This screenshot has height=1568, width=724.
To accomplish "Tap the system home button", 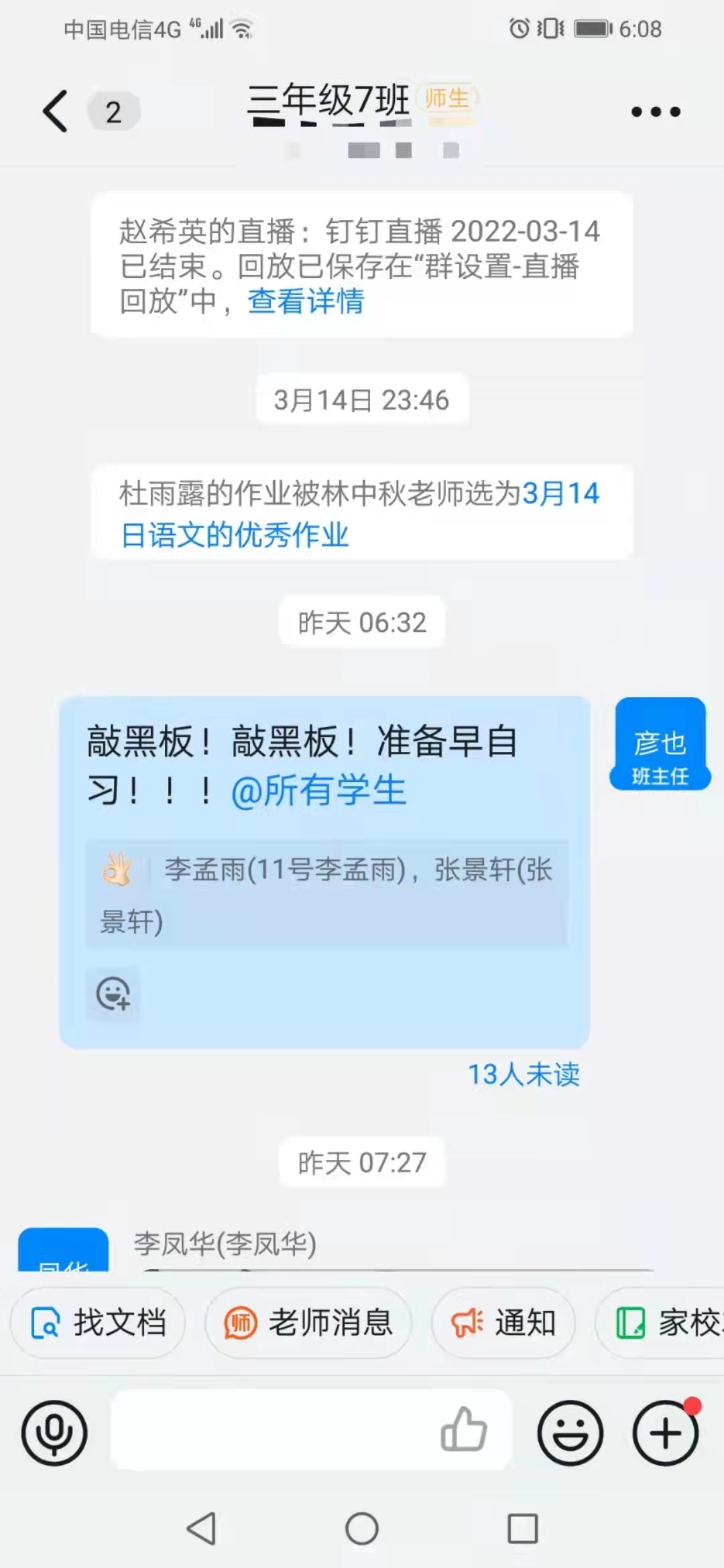I will pos(362,1529).
